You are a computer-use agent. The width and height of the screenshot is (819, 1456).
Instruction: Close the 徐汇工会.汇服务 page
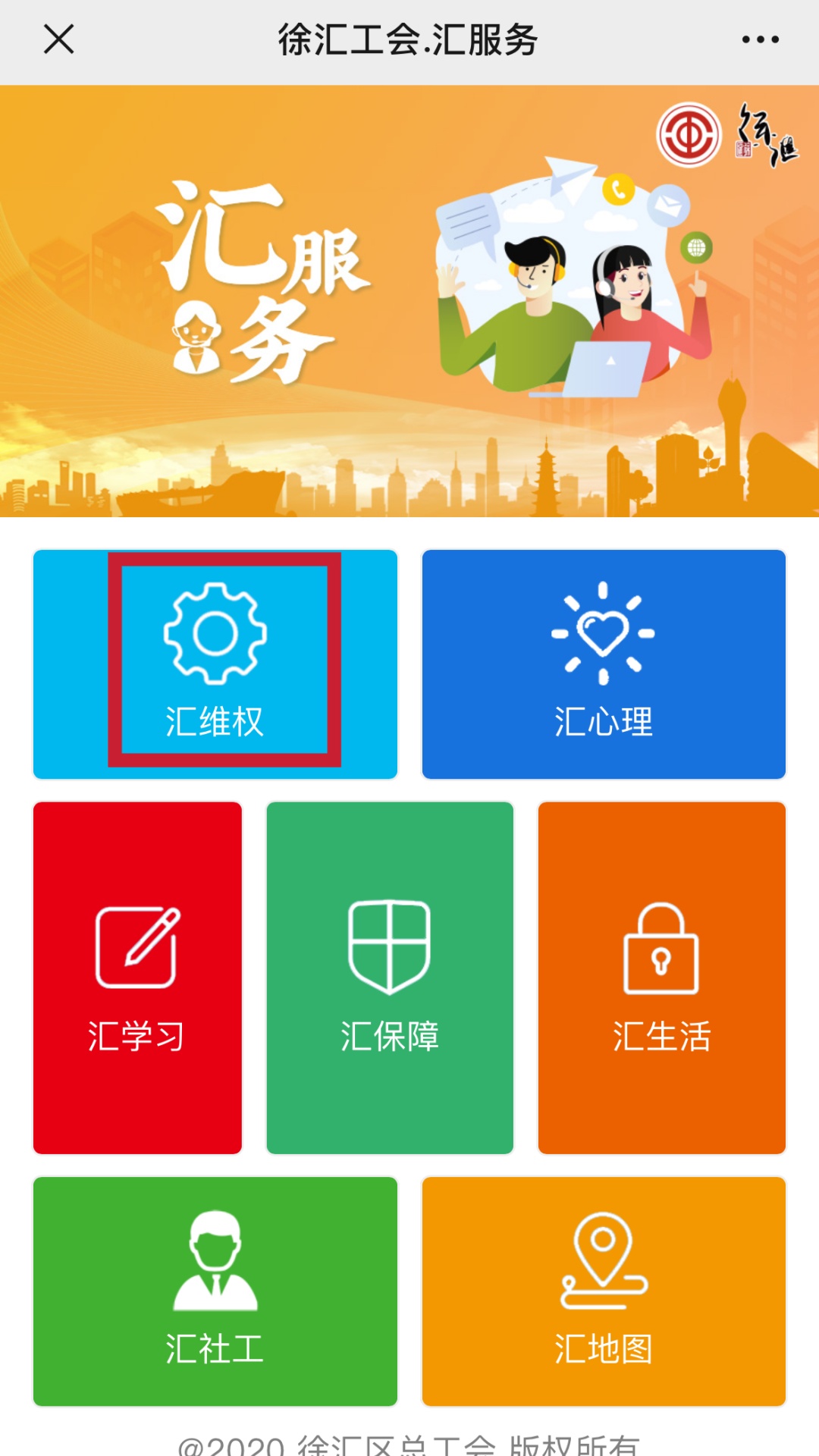click(58, 39)
